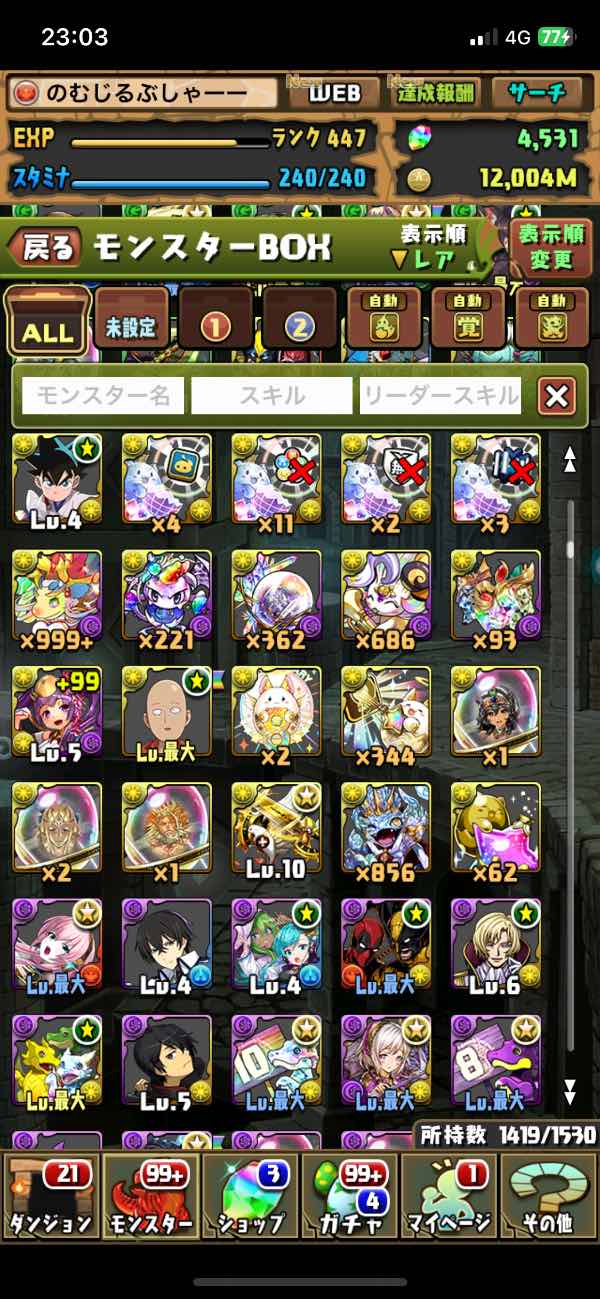Tap the サーチ search button
This screenshot has width=600, height=1299.
[537, 93]
